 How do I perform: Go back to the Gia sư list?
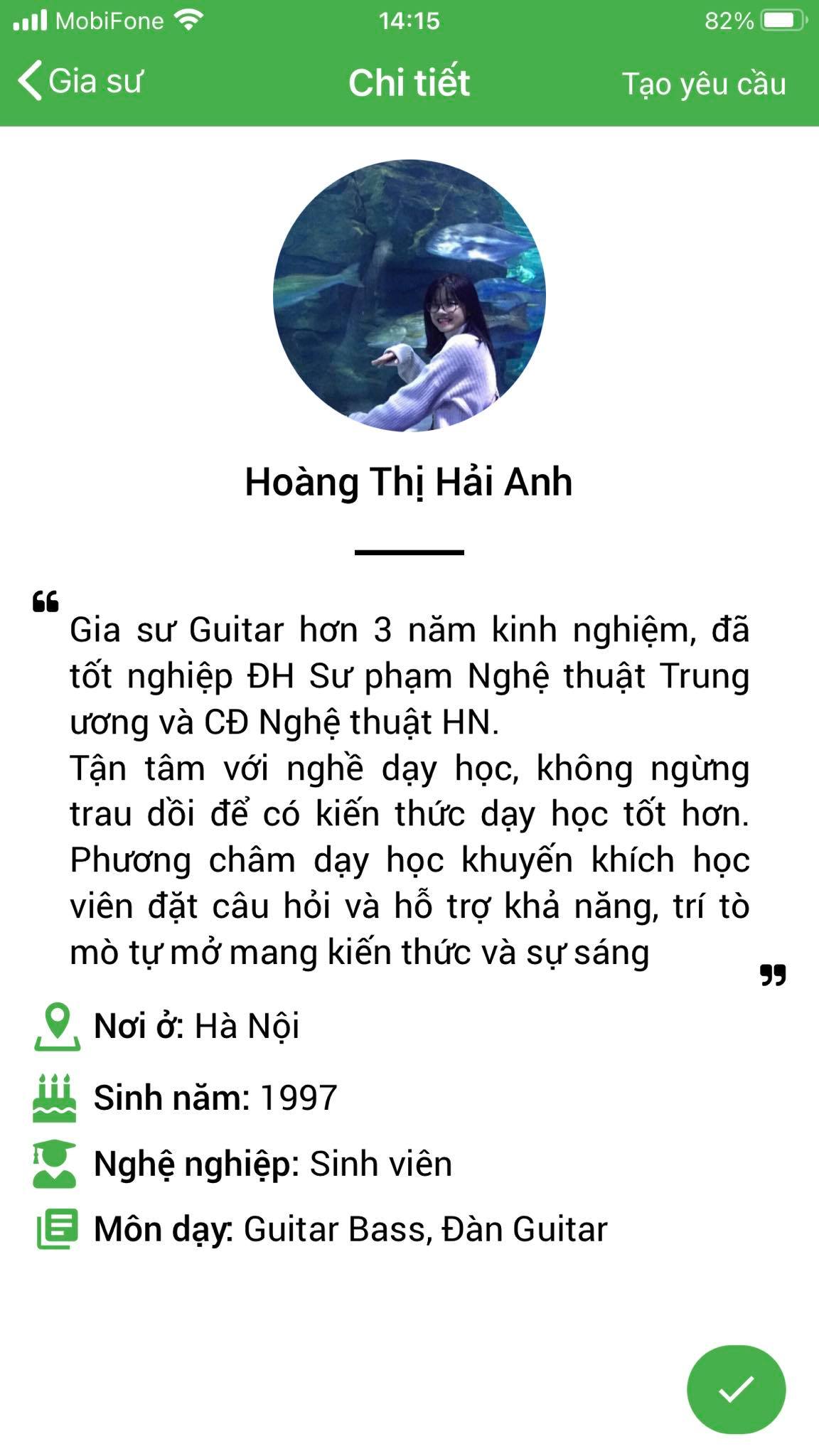[x=80, y=81]
